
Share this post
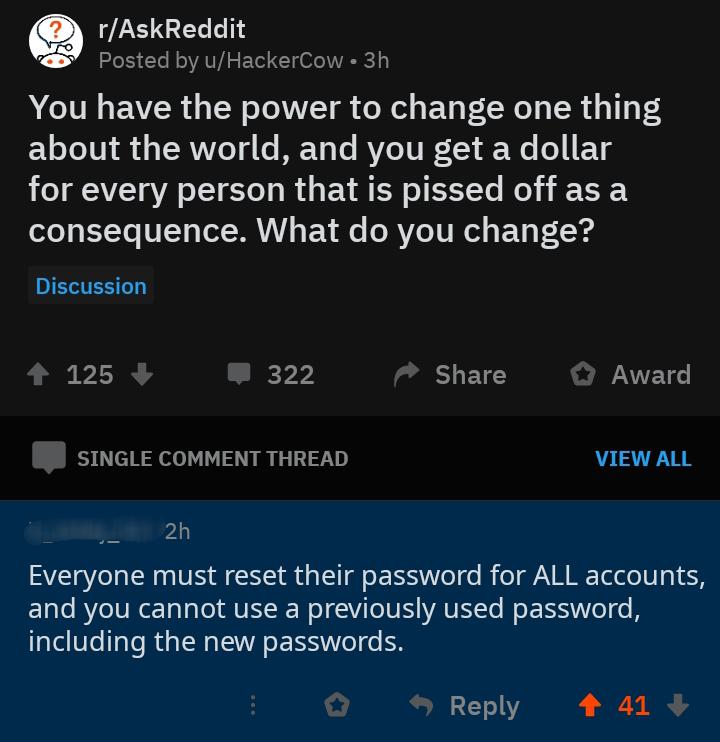(x=450, y=375)
